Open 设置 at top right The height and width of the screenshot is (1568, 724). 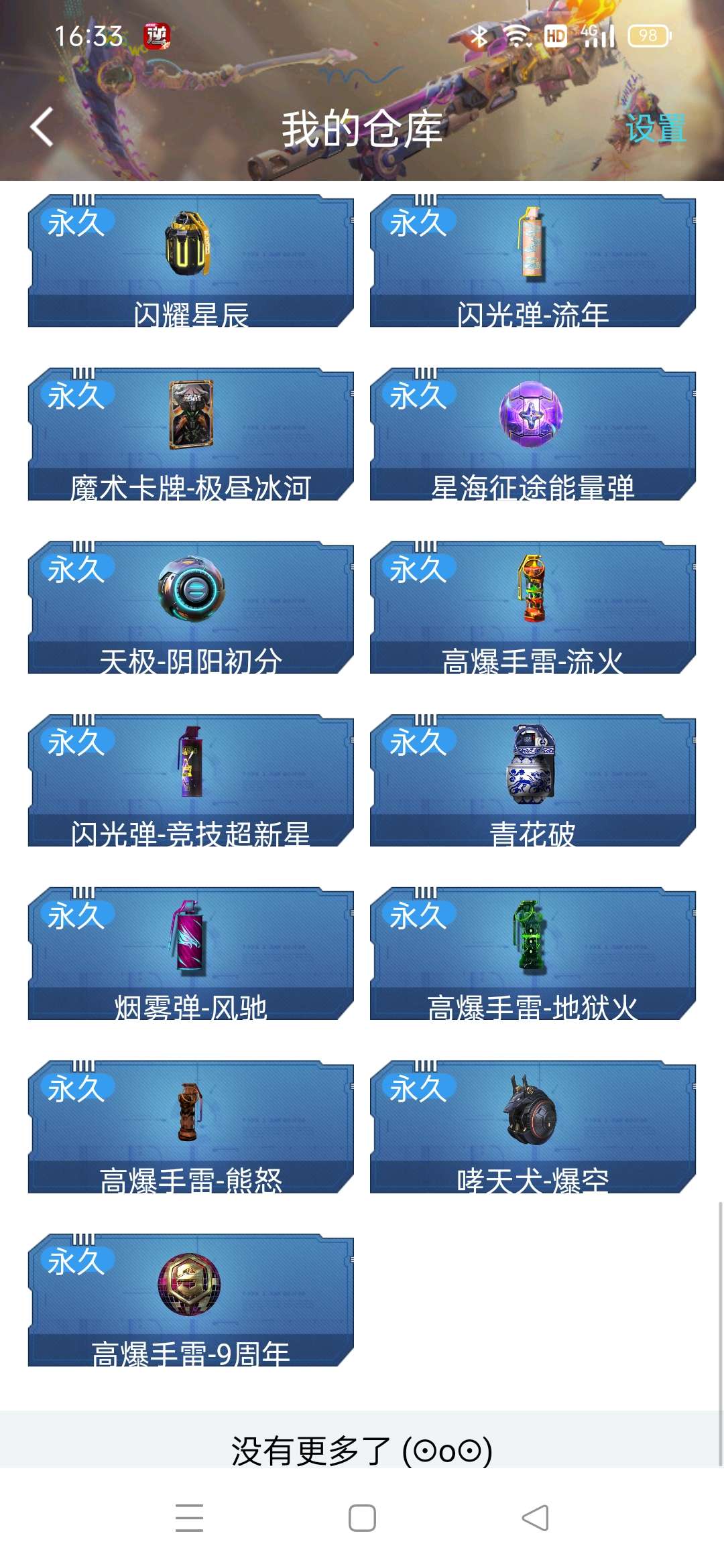click(x=655, y=128)
